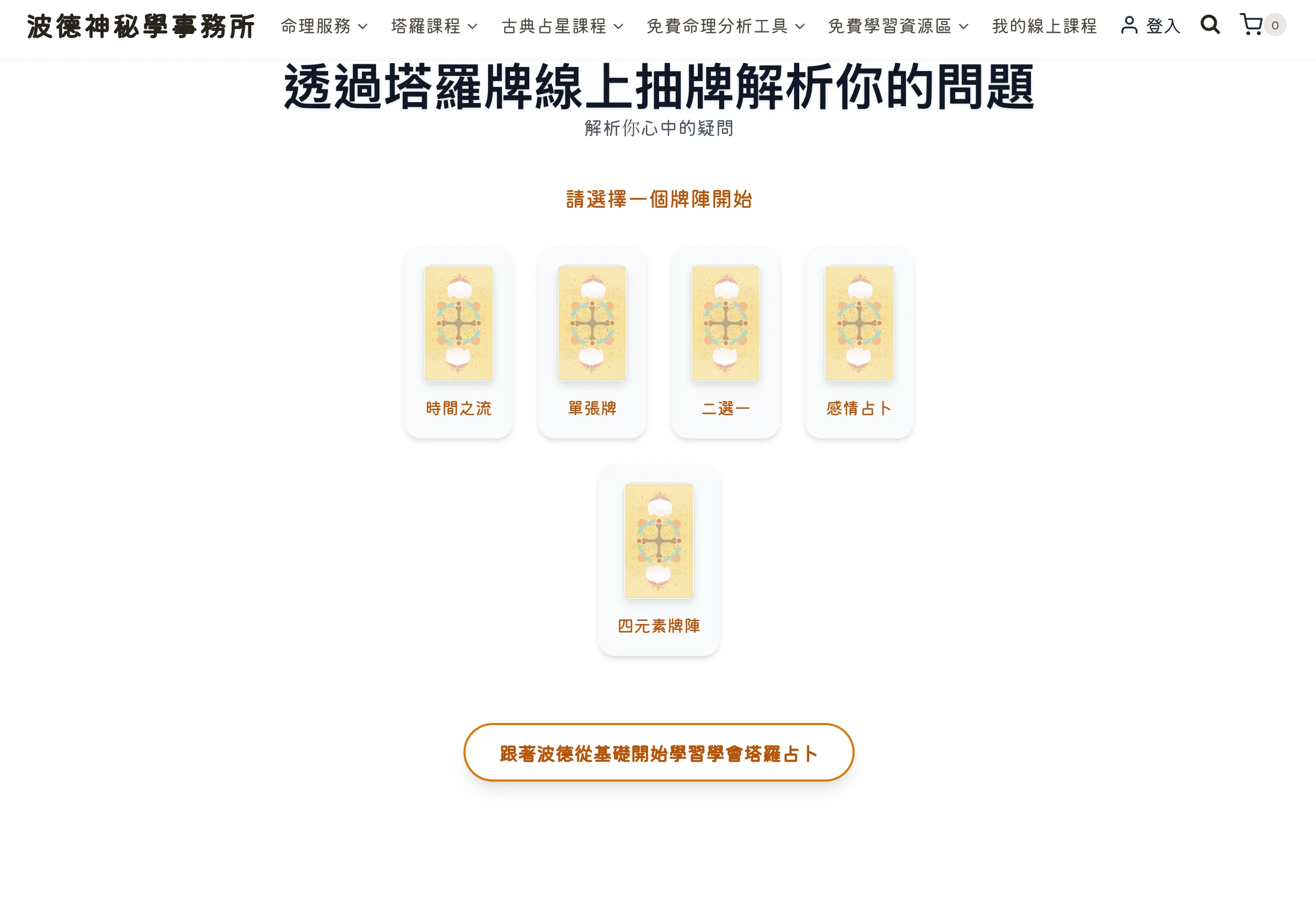Select the 四元素牌陣 spread
Image resolution: width=1316 pixels, height=904 pixels.
click(659, 559)
